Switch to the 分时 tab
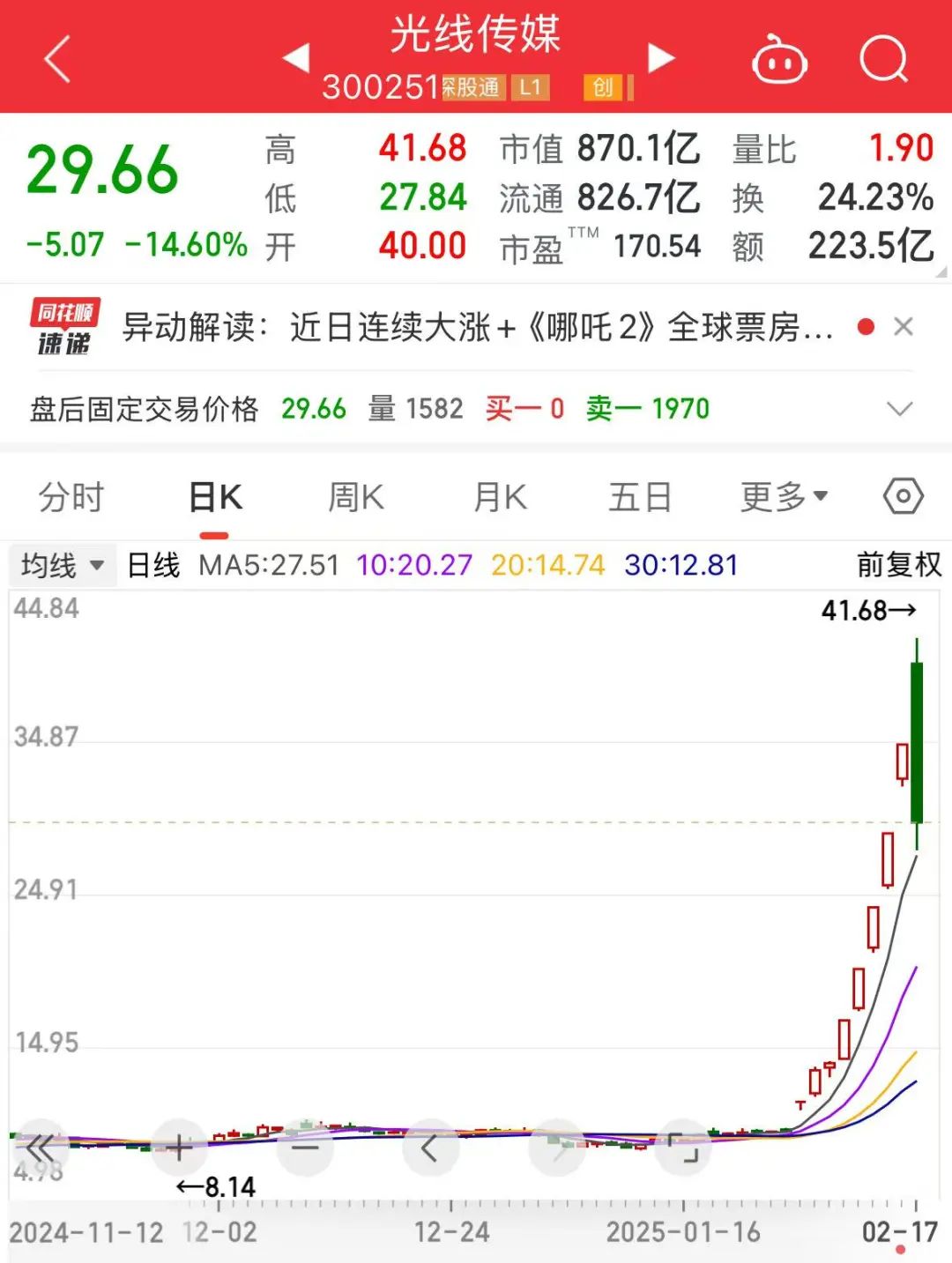 tap(72, 496)
